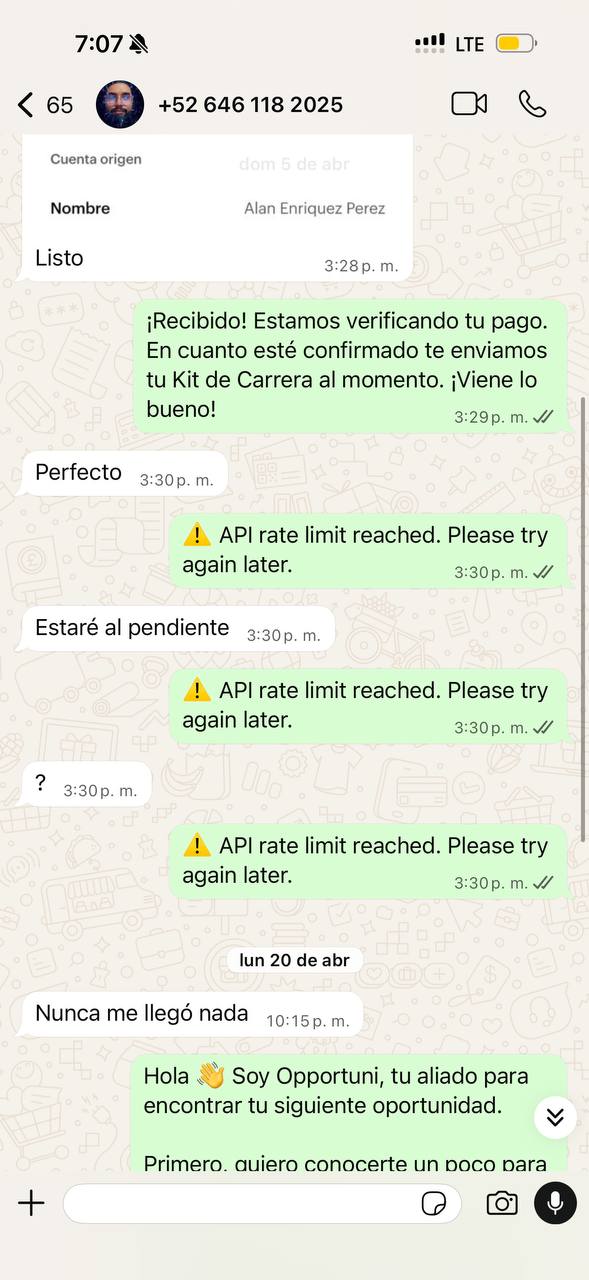
Task: Start a video call
Action: click(x=469, y=104)
